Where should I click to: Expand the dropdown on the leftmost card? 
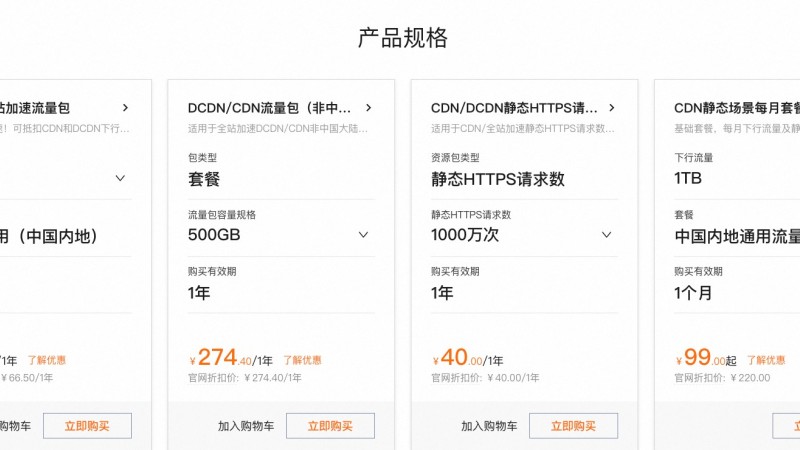point(120,178)
